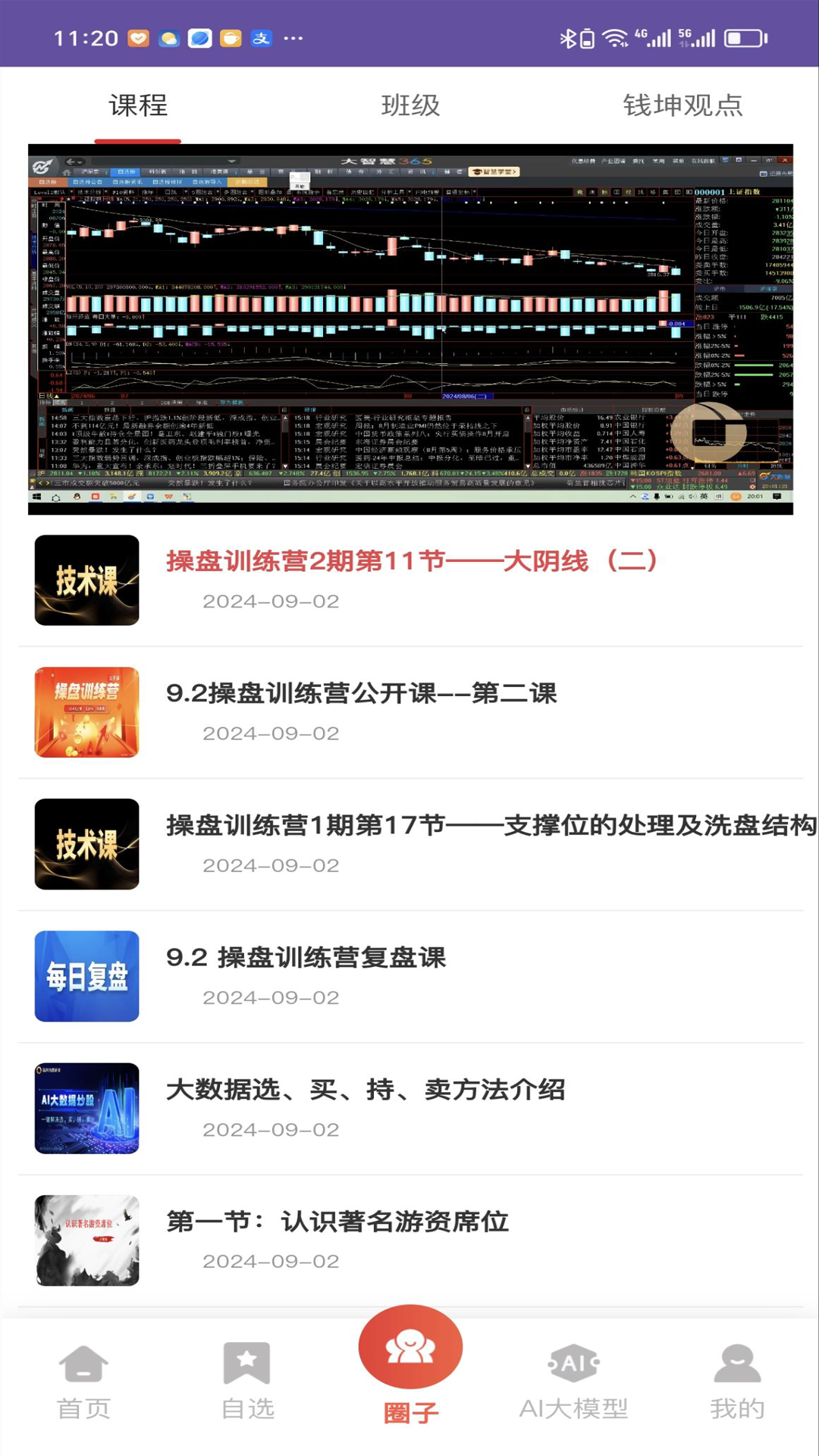Screen dimensions: 819x1456
Task: View 大数据选、买、持、卖方法介绍
Action: pos(366,1090)
